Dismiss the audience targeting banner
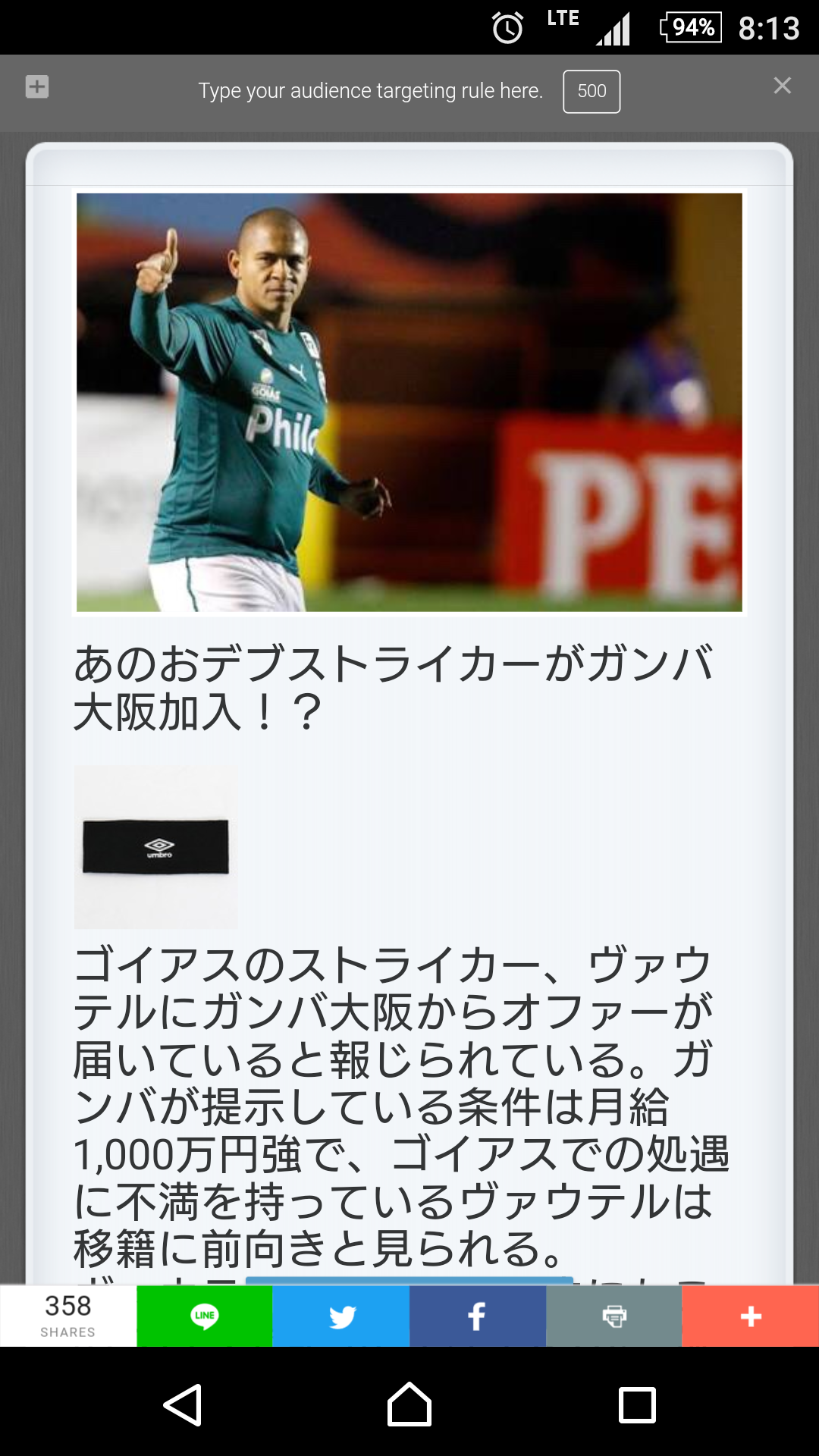819x1456 pixels. pyautogui.click(x=782, y=86)
